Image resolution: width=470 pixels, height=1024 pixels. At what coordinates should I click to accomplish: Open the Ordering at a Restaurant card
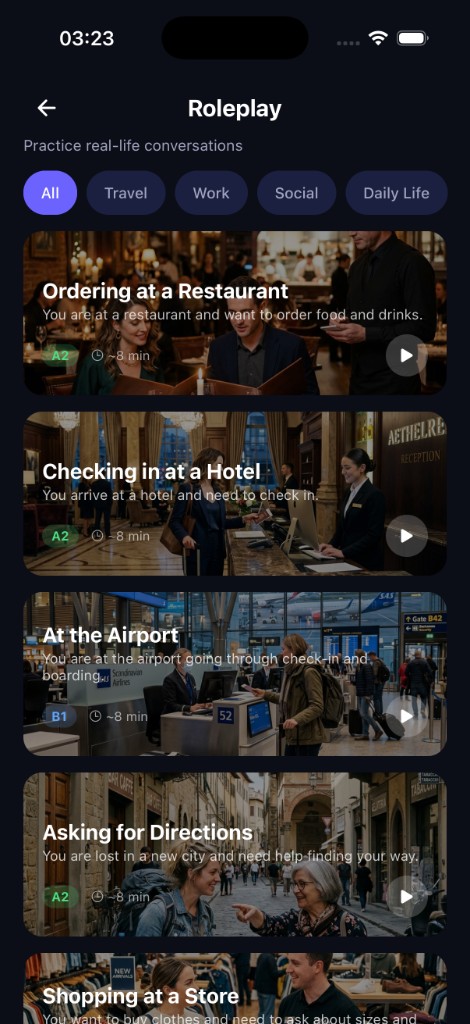(235, 313)
